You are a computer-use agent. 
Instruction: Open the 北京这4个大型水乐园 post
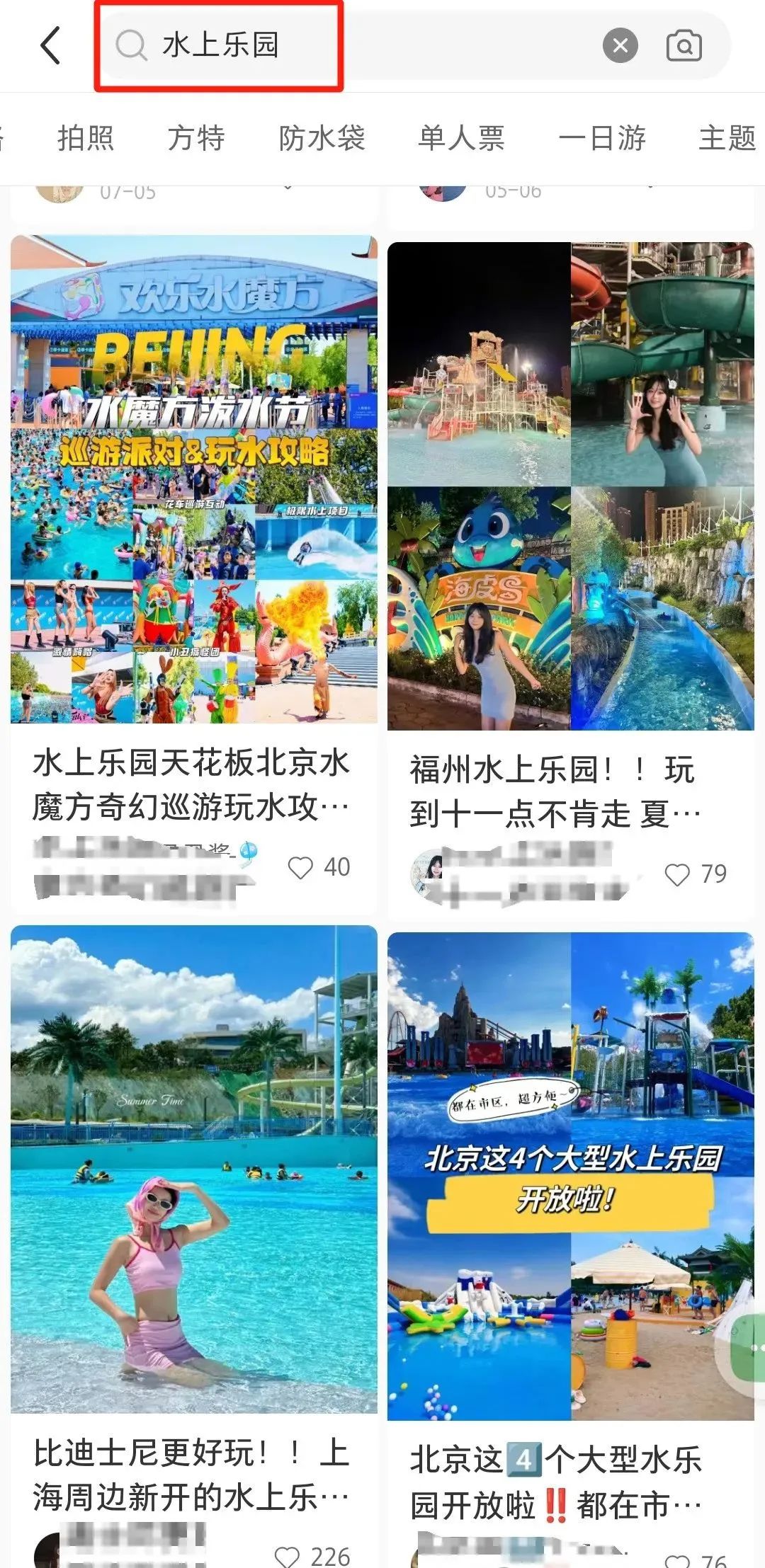tap(570, 1175)
